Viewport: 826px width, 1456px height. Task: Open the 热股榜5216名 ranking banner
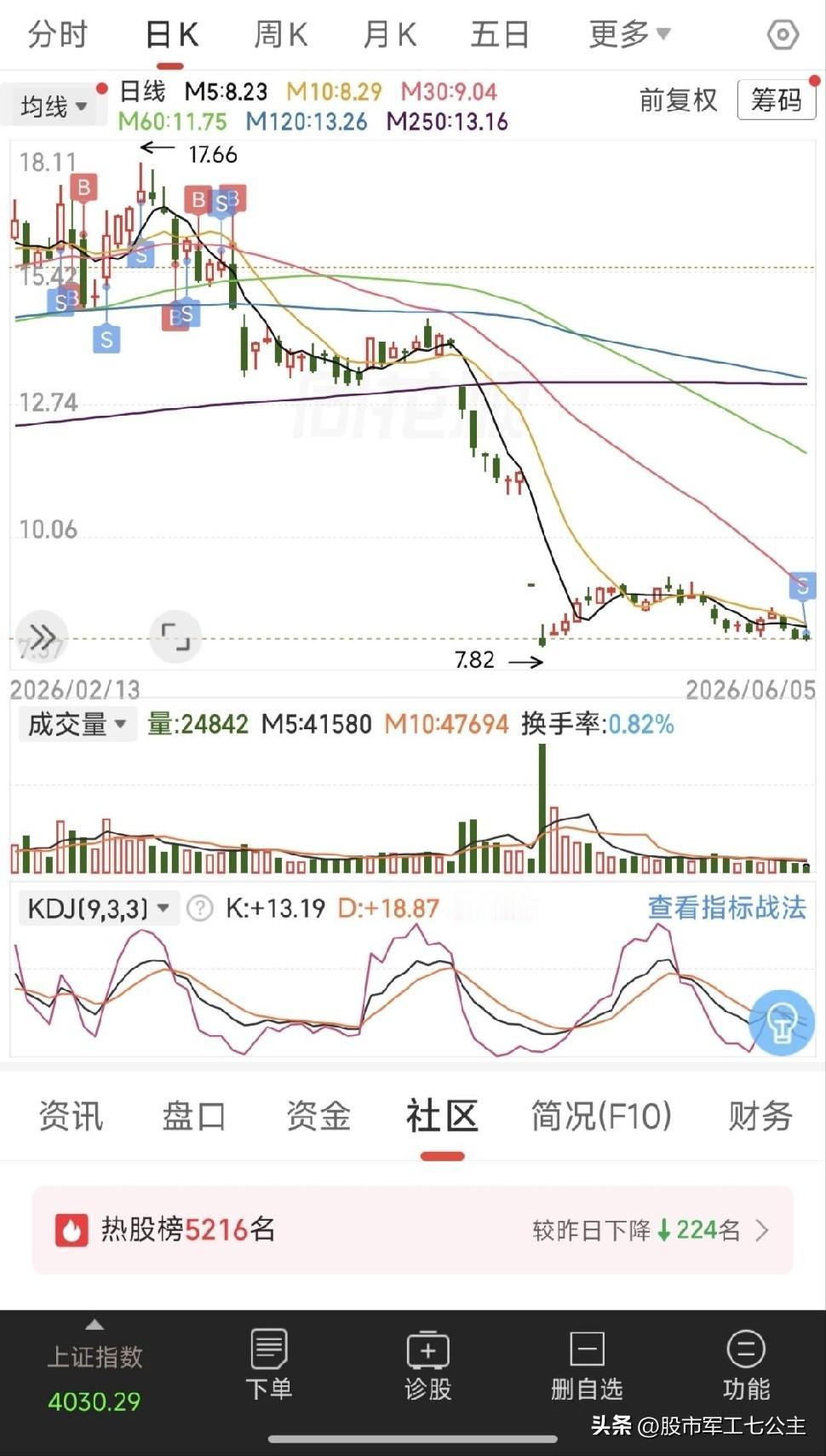[412, 1230]
